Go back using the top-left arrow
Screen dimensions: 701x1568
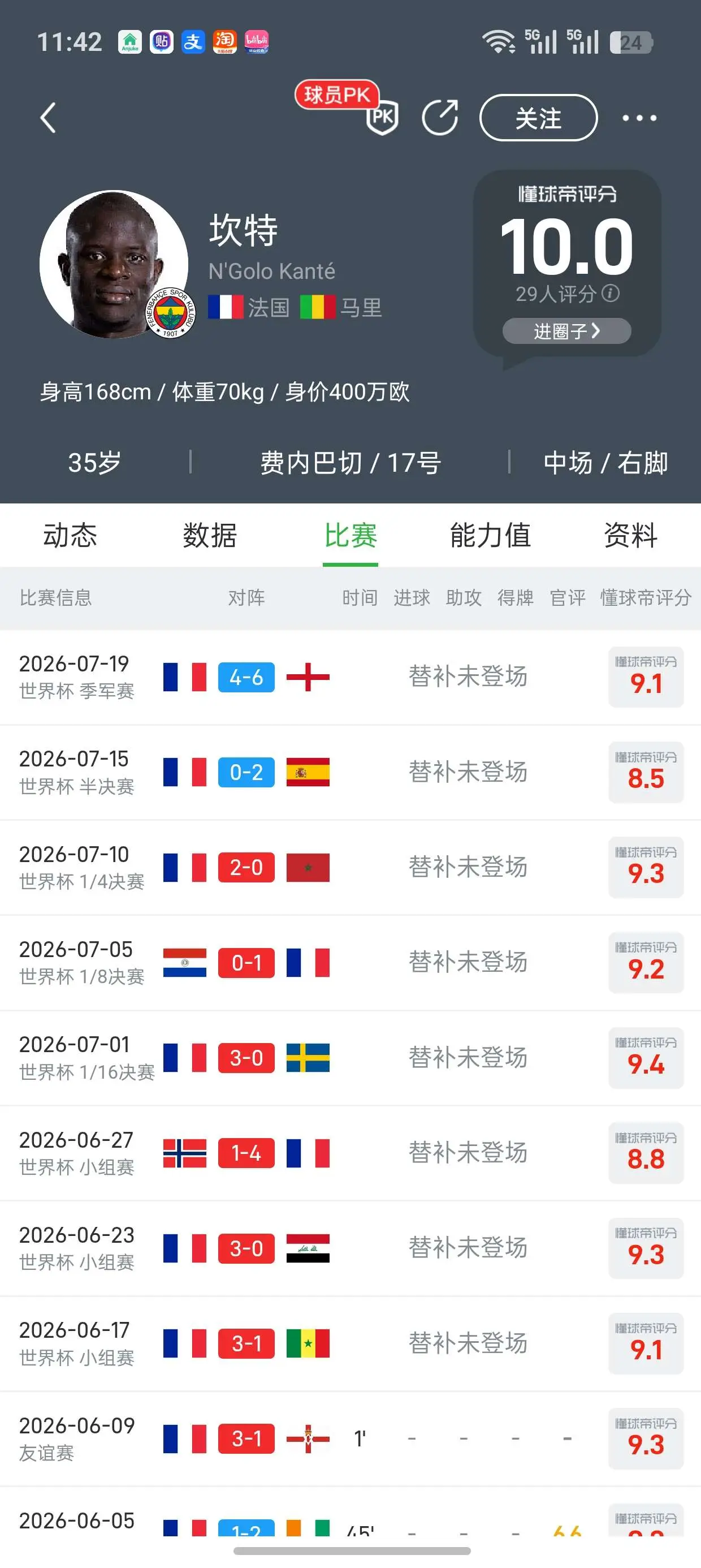tap(48, 118)
